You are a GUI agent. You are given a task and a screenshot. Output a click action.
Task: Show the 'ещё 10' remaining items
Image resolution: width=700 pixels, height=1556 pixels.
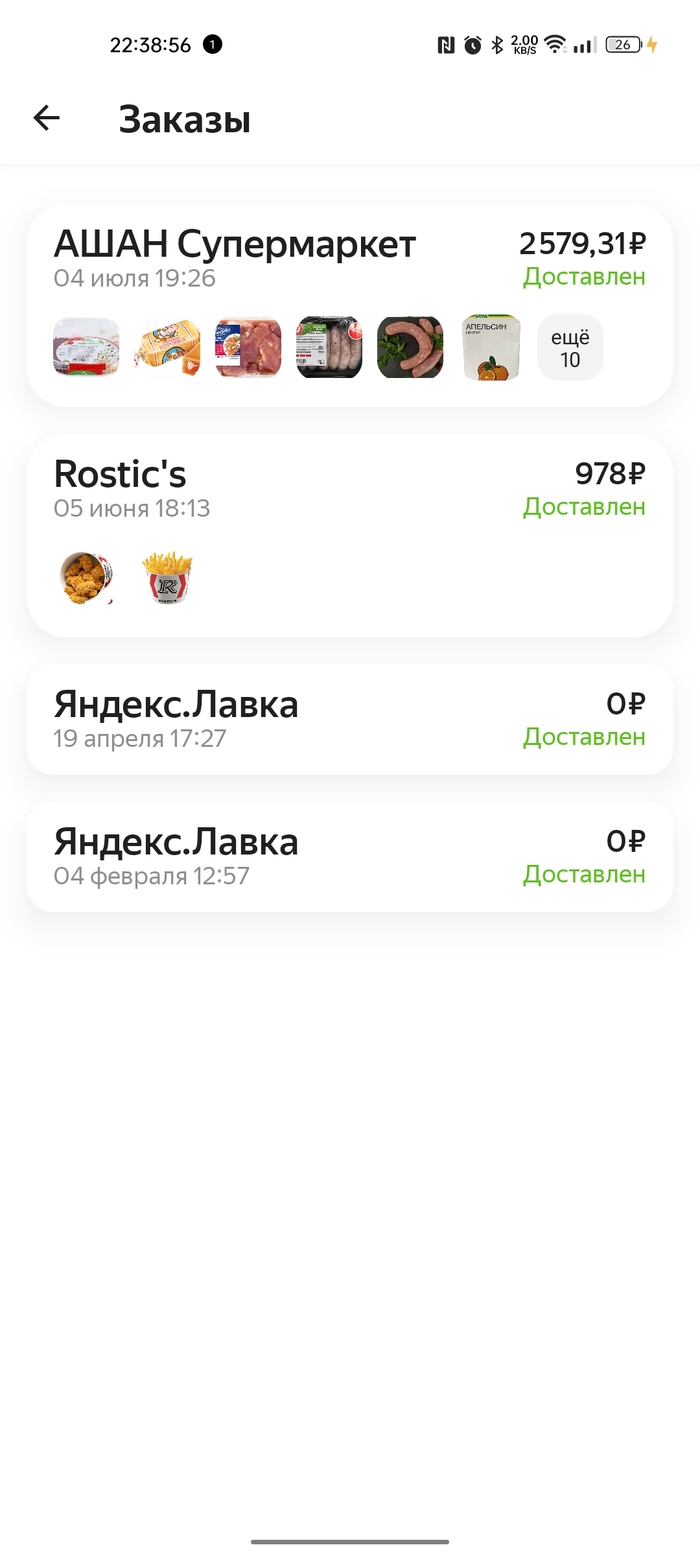(570, 348)
